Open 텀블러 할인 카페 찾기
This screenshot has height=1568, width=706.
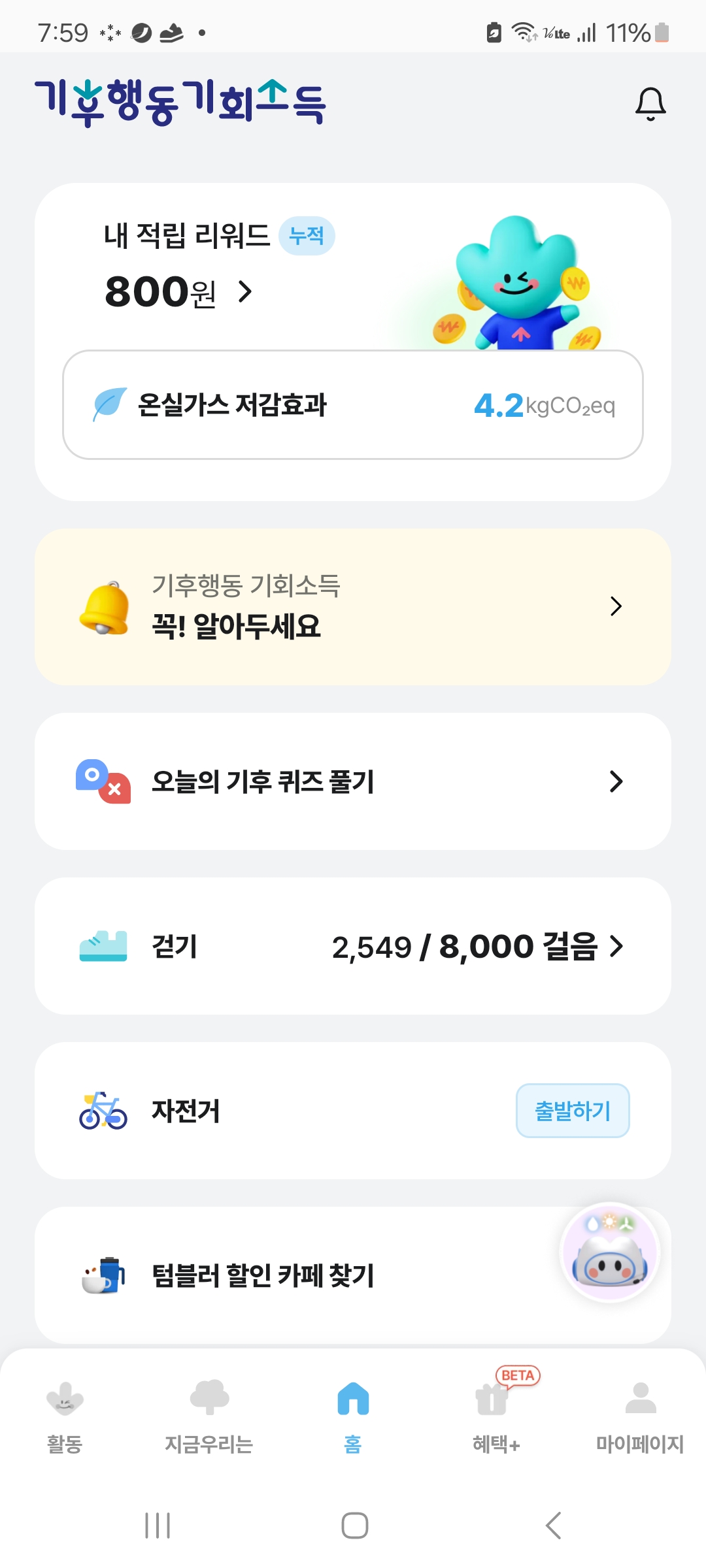(x=263, y=1275)
